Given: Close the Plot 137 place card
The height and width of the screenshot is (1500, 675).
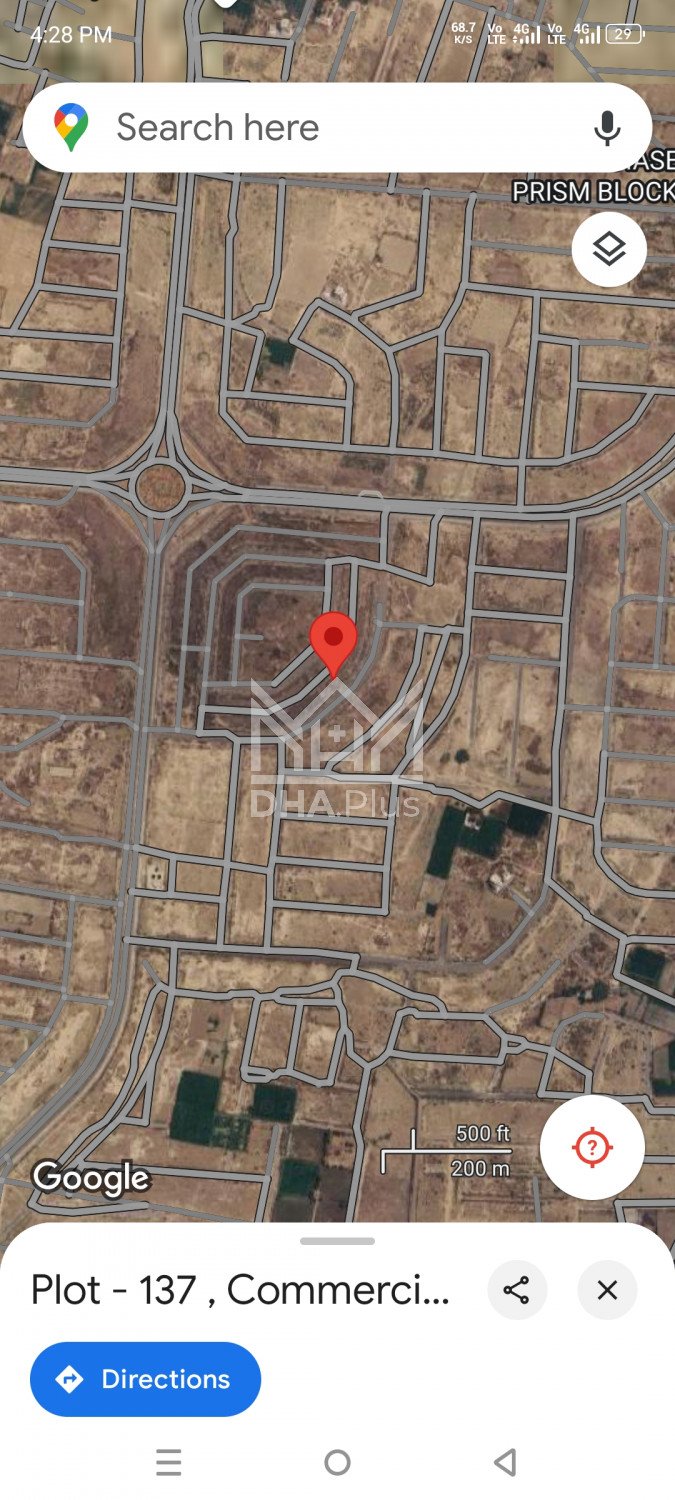Looking at the screenshot, I should coord(607,1290).
